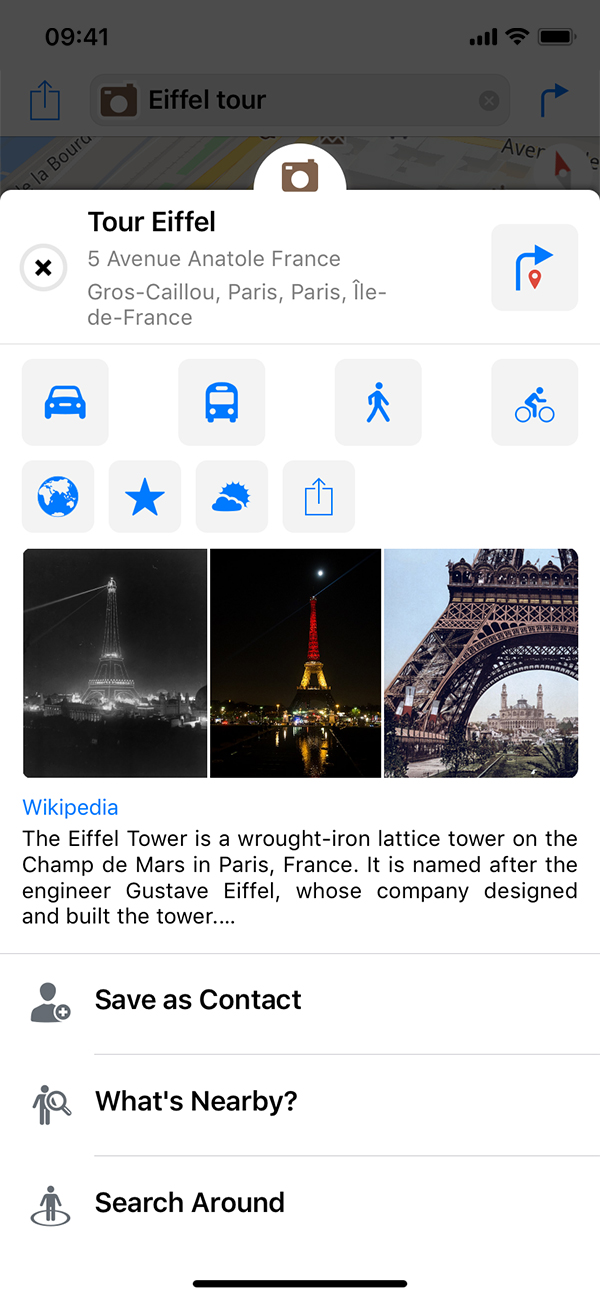Choose public transit bus directions

(x=221, y=402)
